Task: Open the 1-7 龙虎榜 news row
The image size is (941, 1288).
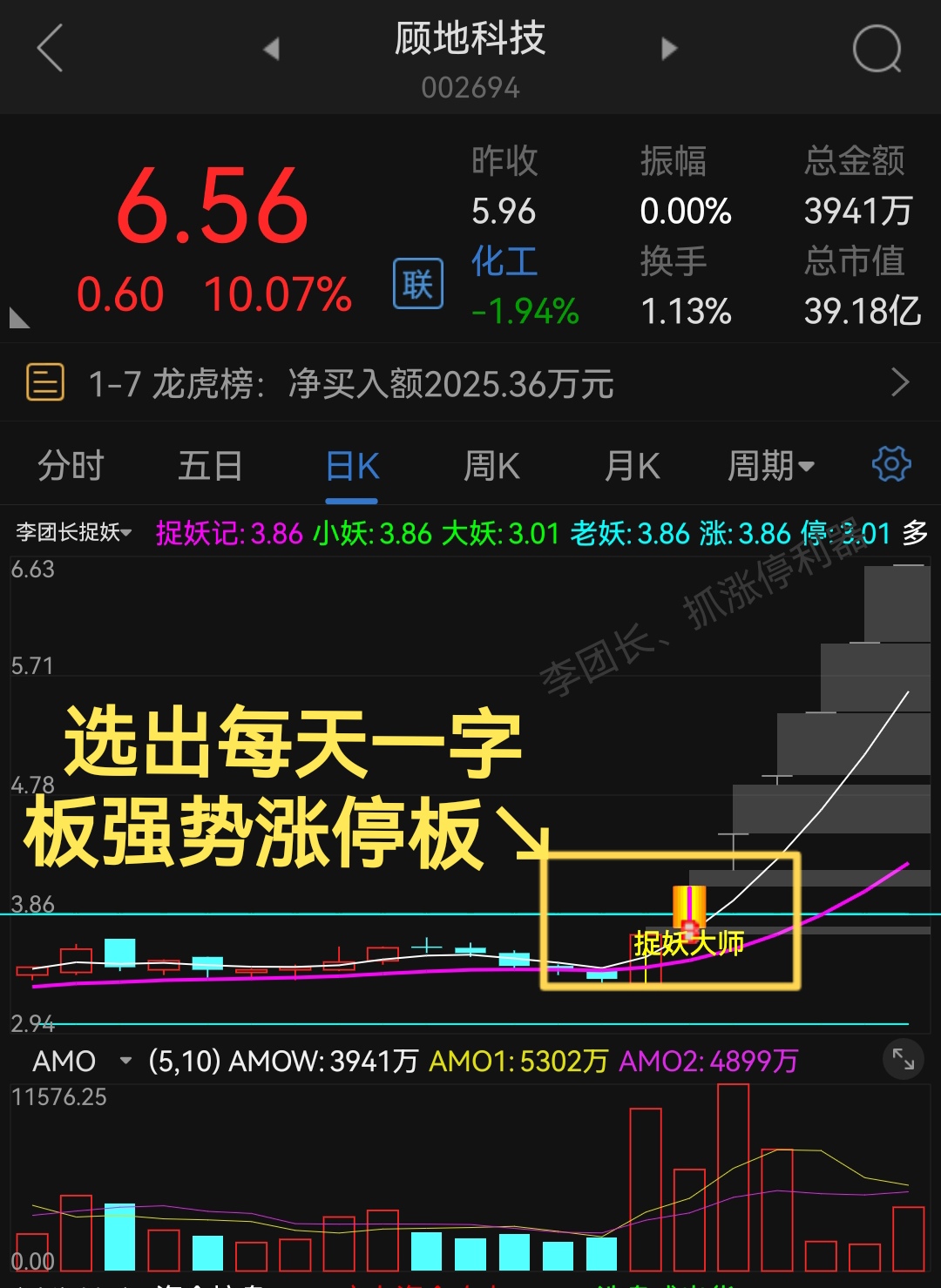Action: tap(470, 383)
